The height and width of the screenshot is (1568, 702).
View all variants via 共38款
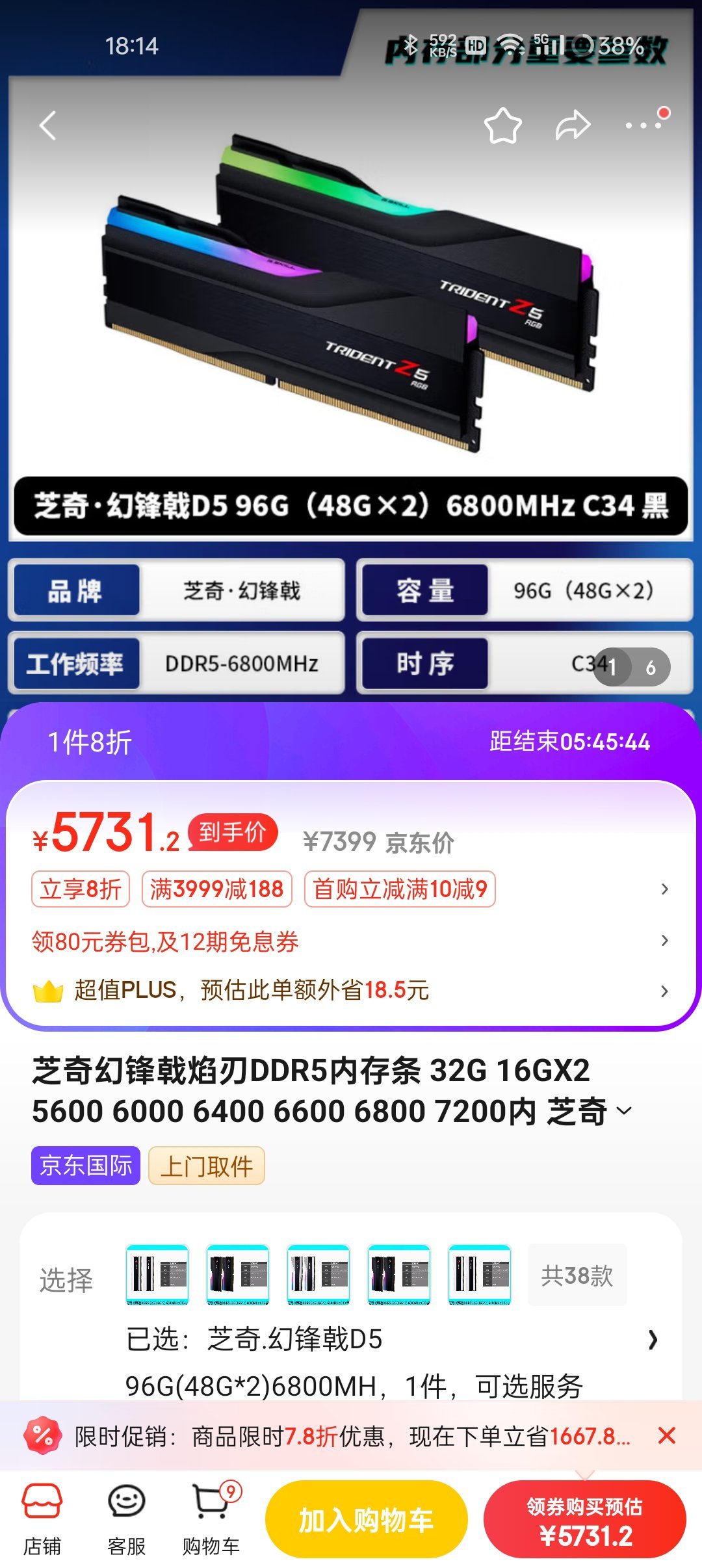[x=577, y=1275]
